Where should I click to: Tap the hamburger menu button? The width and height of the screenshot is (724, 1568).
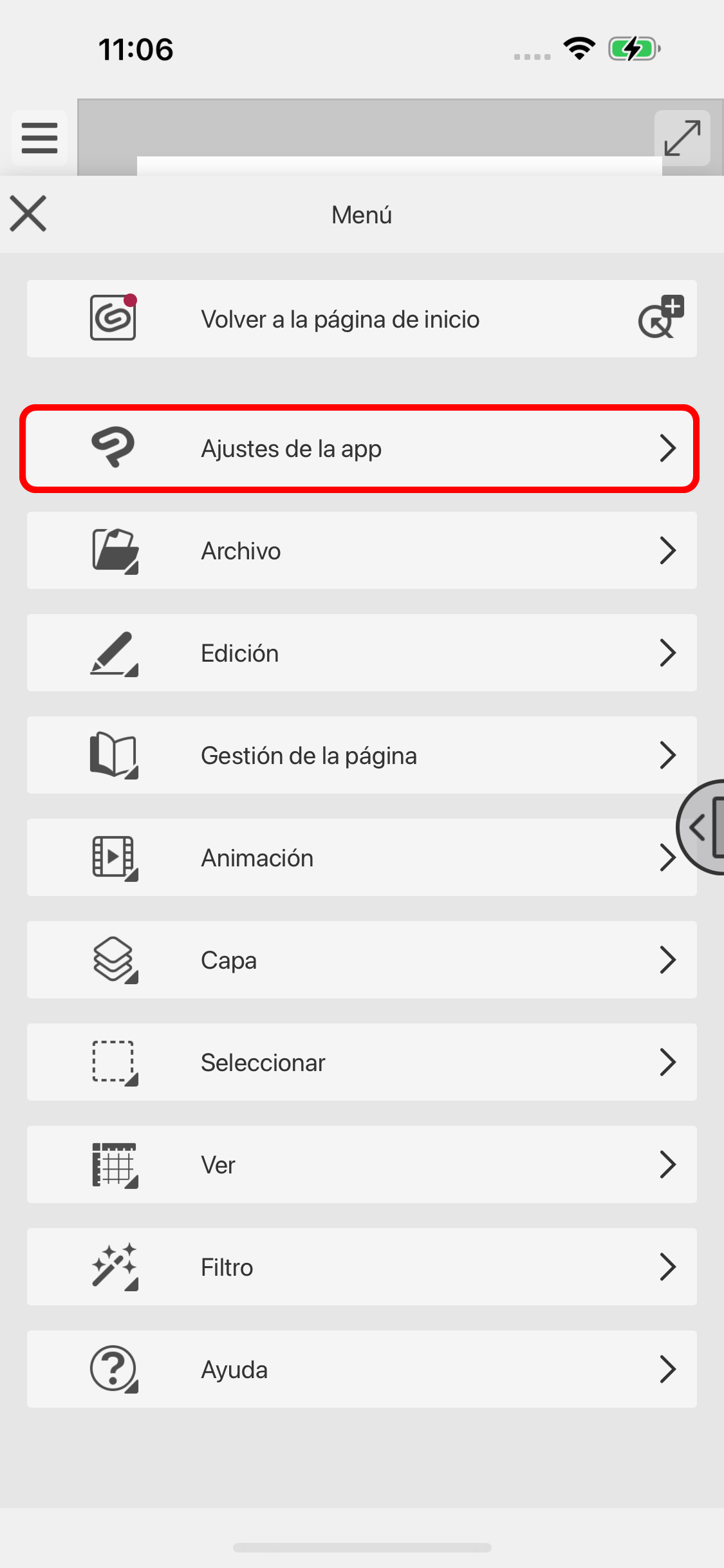pos(39,138)
